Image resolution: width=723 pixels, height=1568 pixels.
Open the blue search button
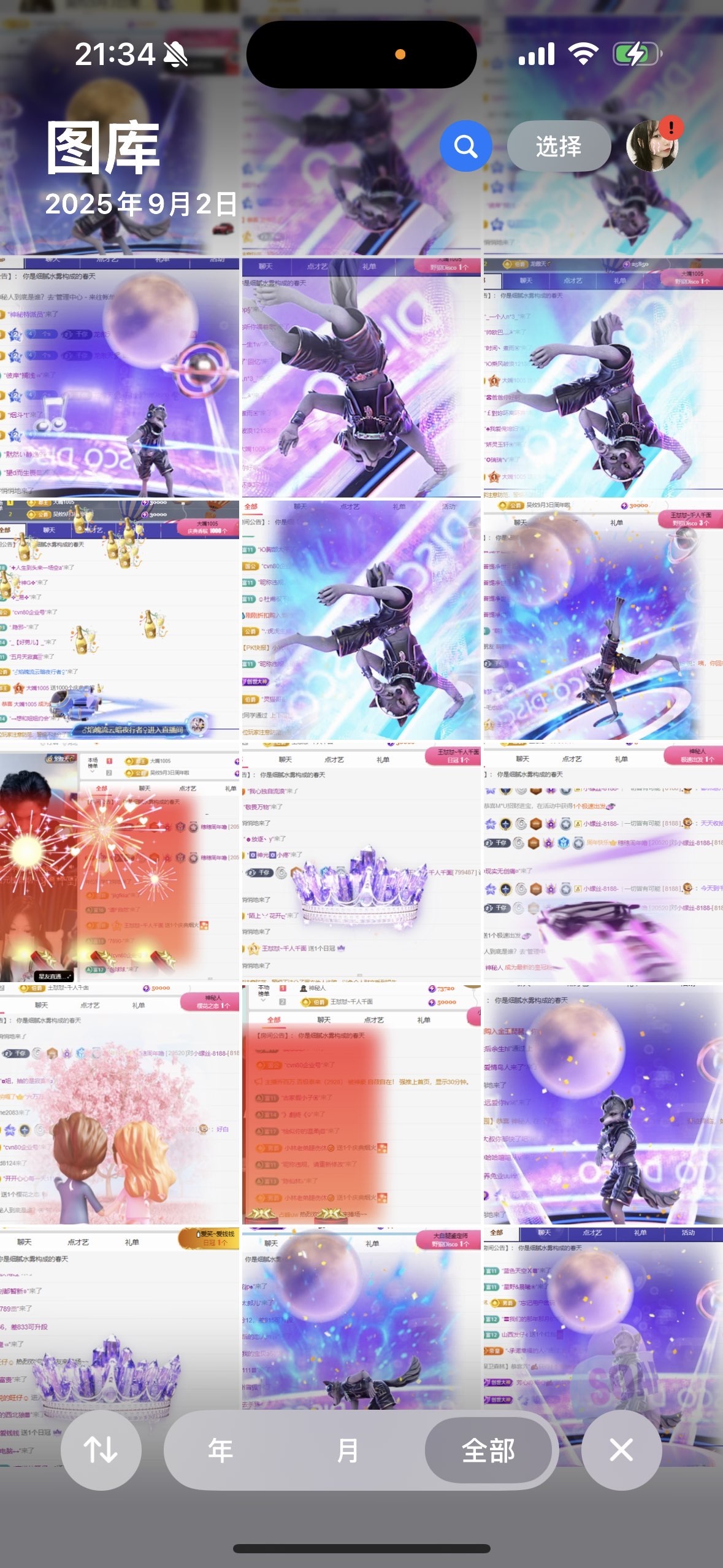465,146
